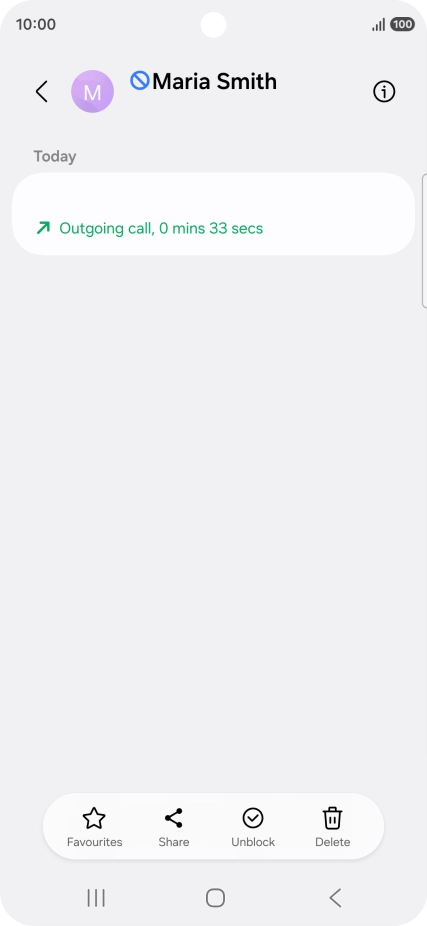Viewport: 427px width, 926px height.
Task: Go to the home screen
Action: (x=215, y=898)
